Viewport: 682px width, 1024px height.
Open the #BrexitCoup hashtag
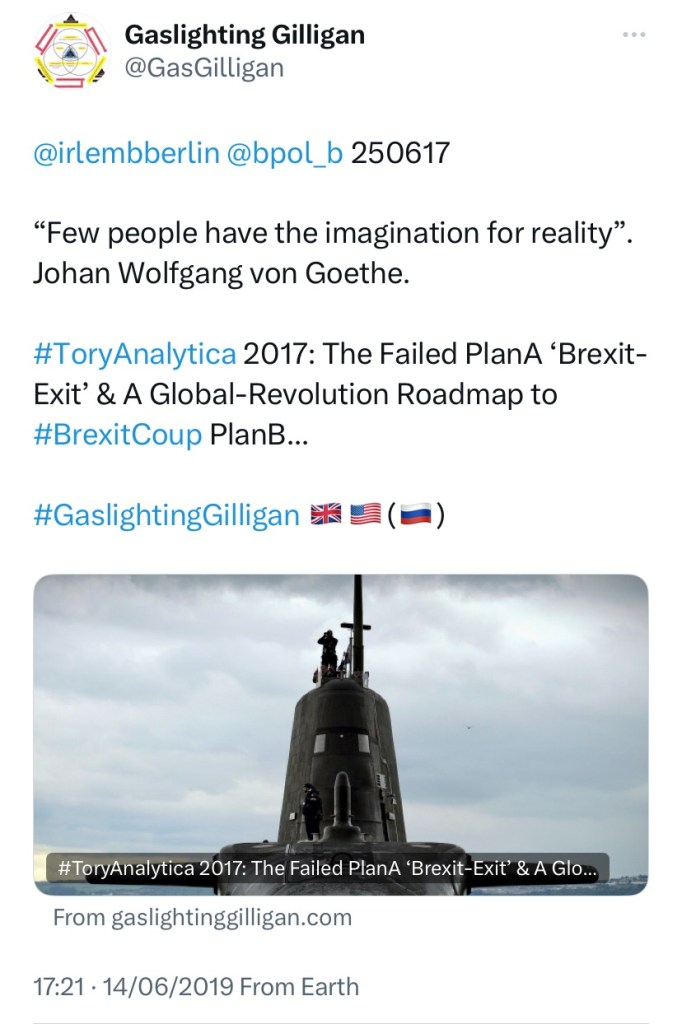pos(117,435)
